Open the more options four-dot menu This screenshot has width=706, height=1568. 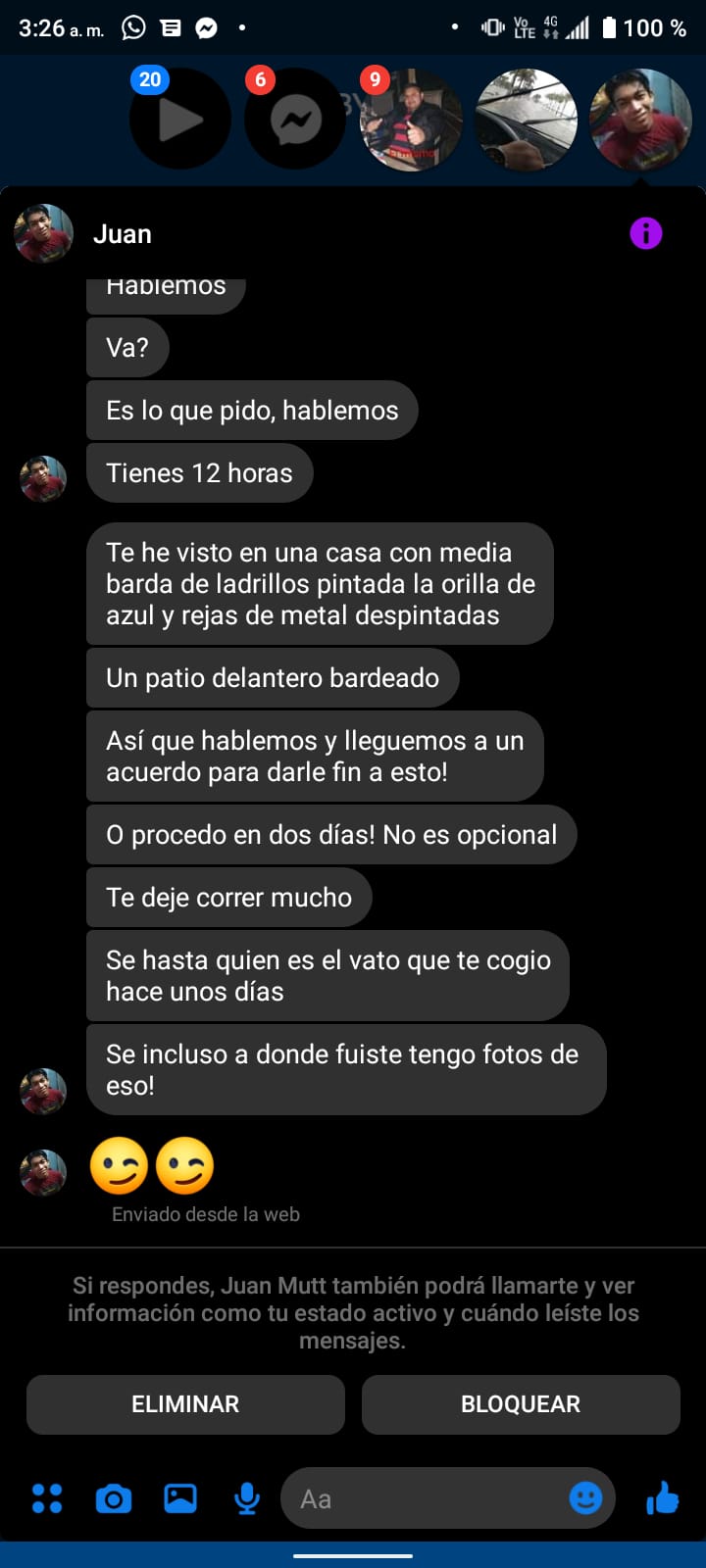click(46, 1498)
